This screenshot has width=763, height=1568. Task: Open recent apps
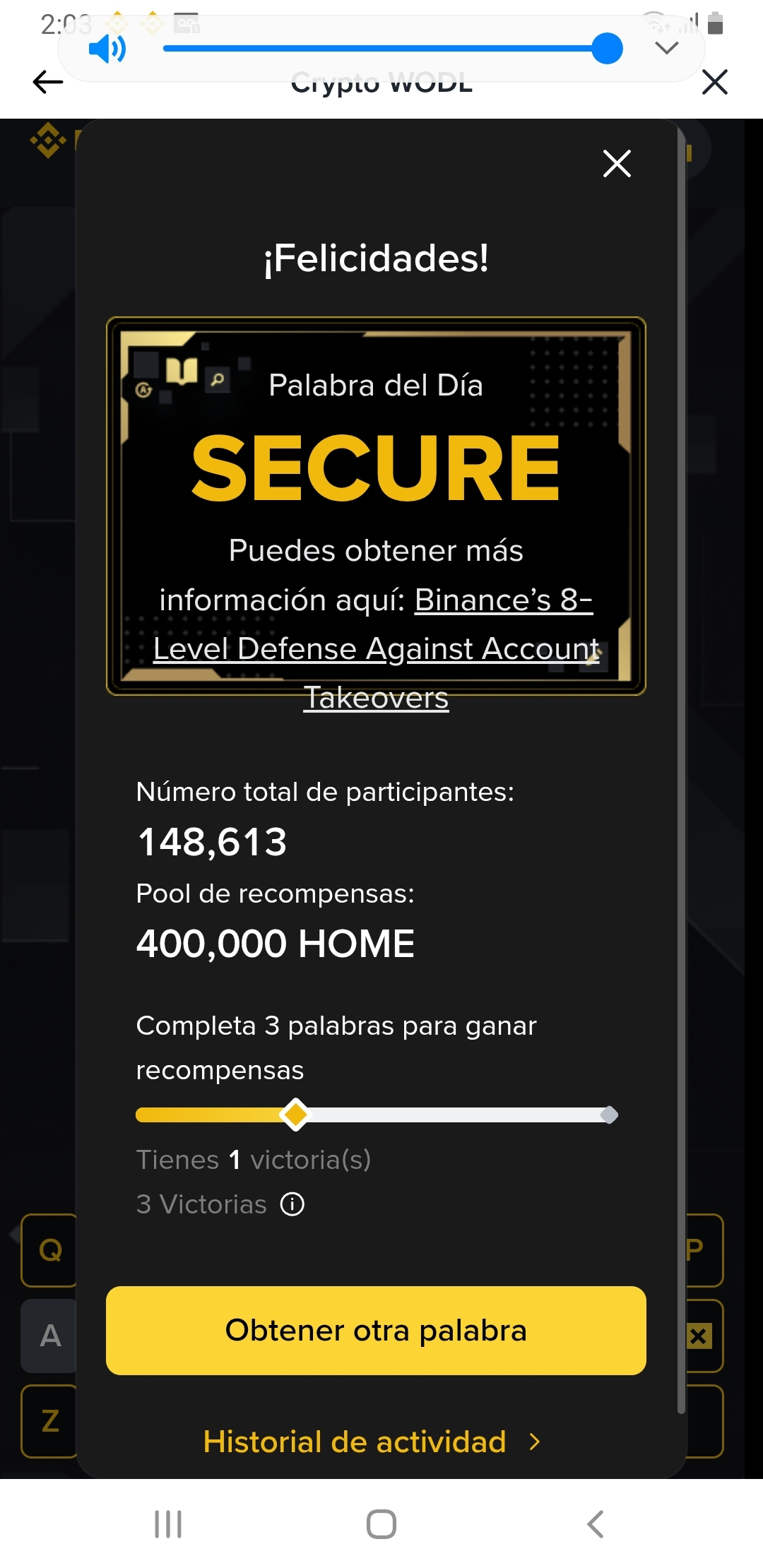(168, 1524)
